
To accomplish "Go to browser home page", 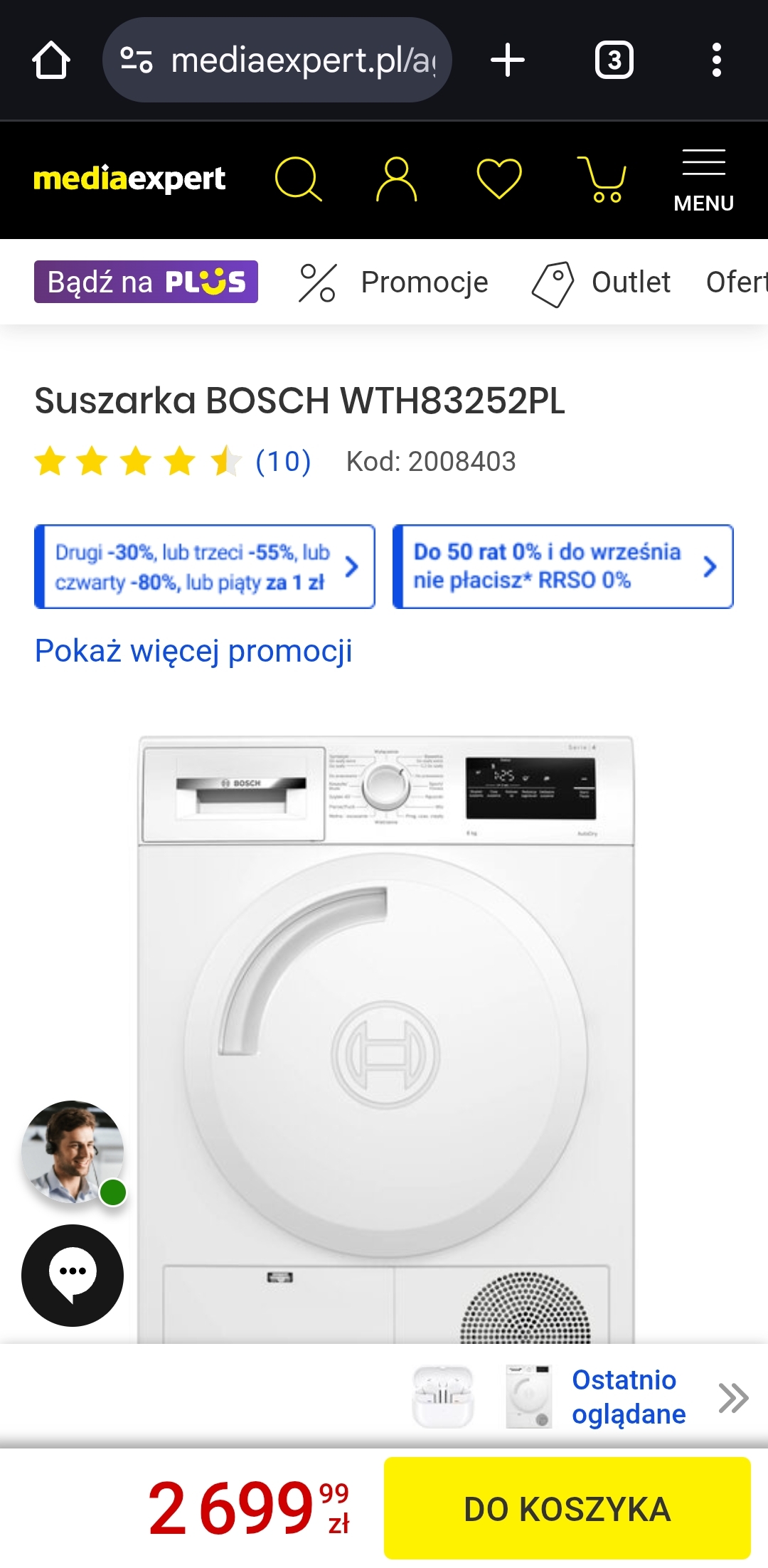I will (x=51, y=60).
